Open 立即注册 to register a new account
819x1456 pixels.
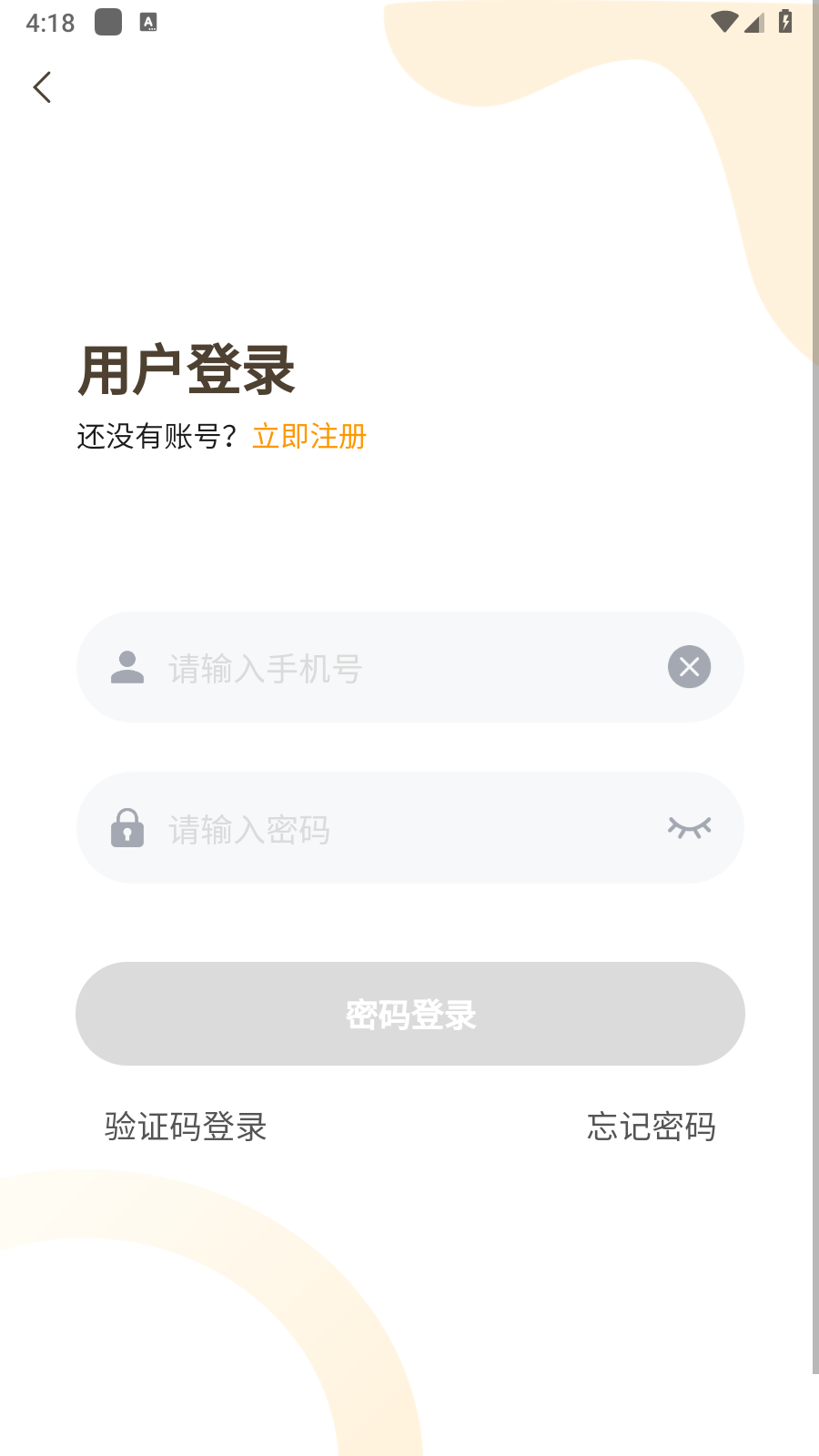click(x=310, y=438)
